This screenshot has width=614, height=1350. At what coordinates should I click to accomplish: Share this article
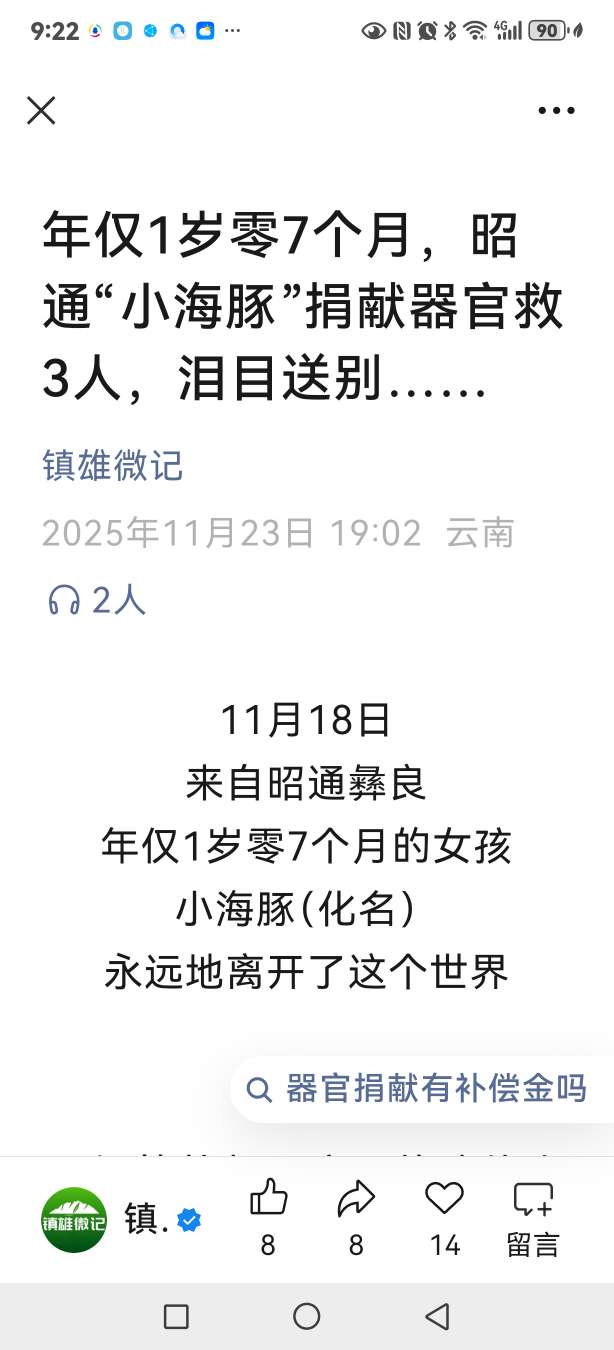(356, 1198)
